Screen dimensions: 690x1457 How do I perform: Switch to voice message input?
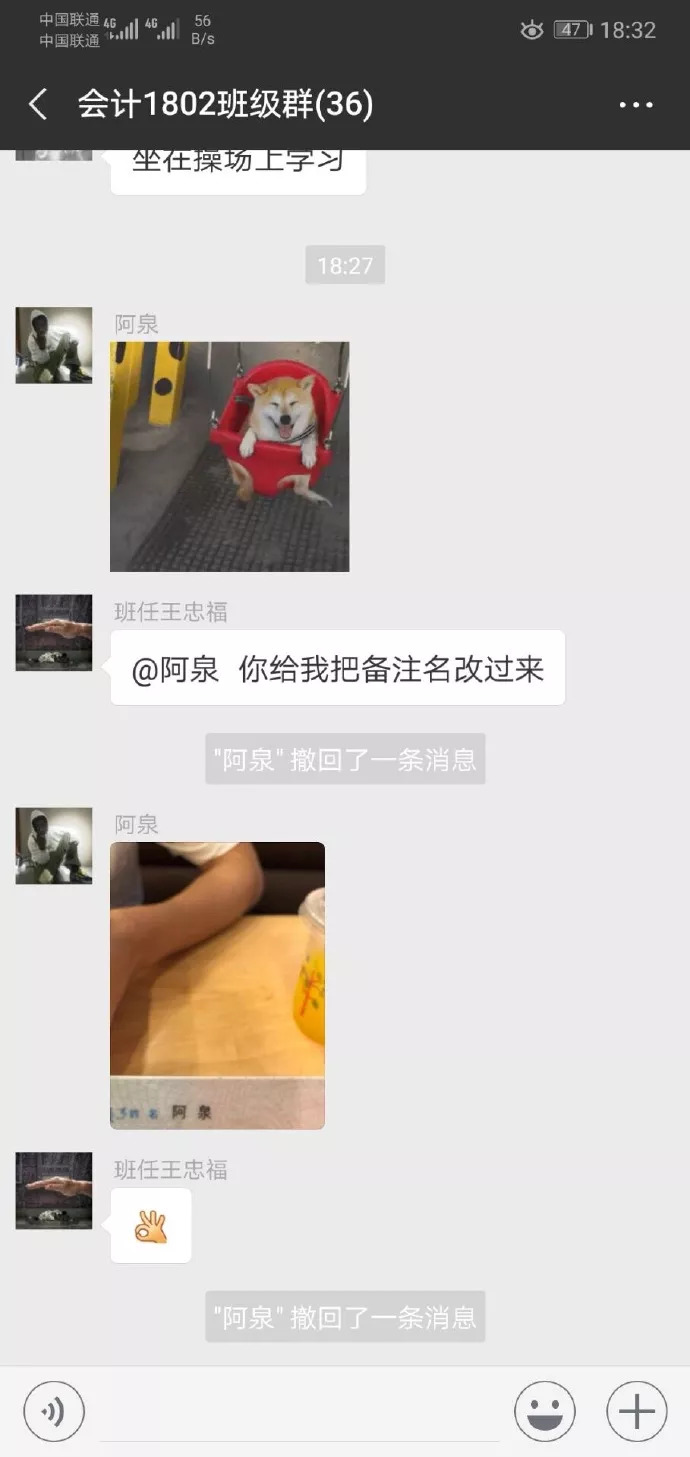click(x=54, y=1412)
